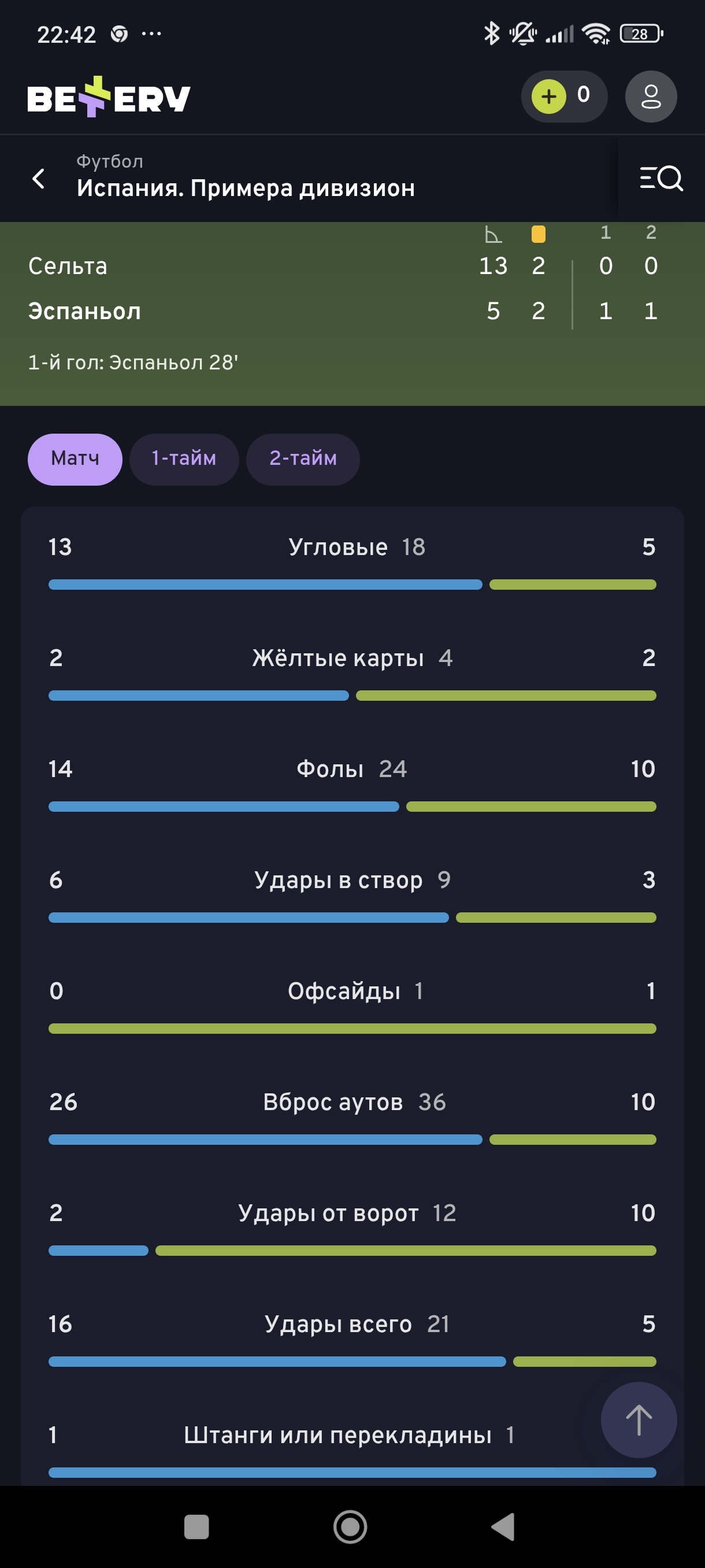Go back from Примера дивизион page
705x1568 pixels.
pos(38,178)
